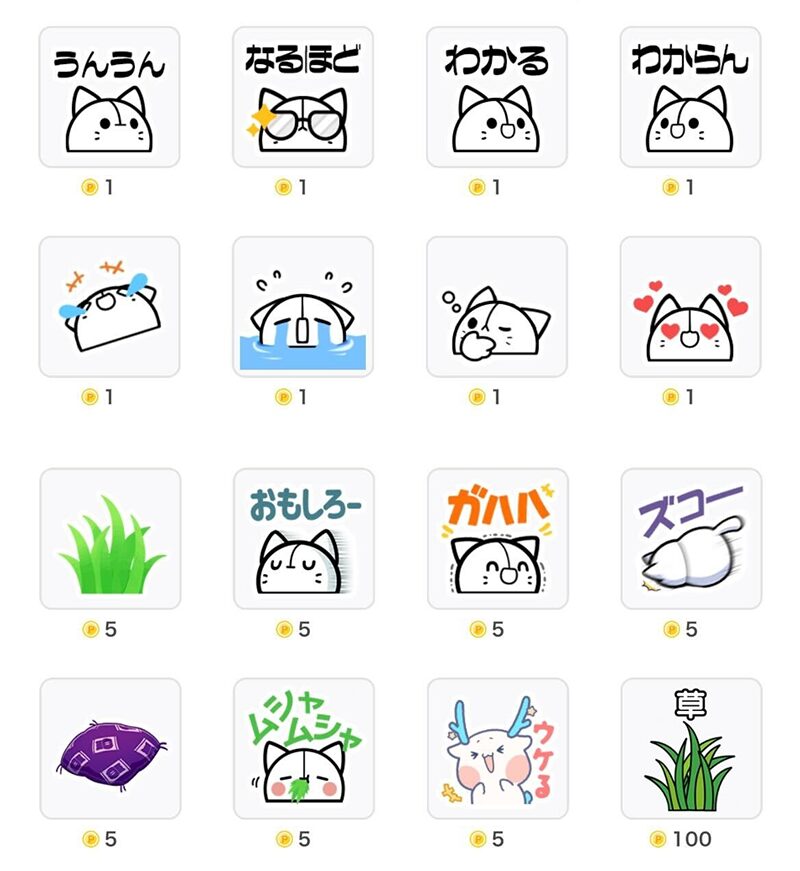The image size is (800, 871).
Task: Select the purple cushion sticker
Action: (x=110, y=749)
